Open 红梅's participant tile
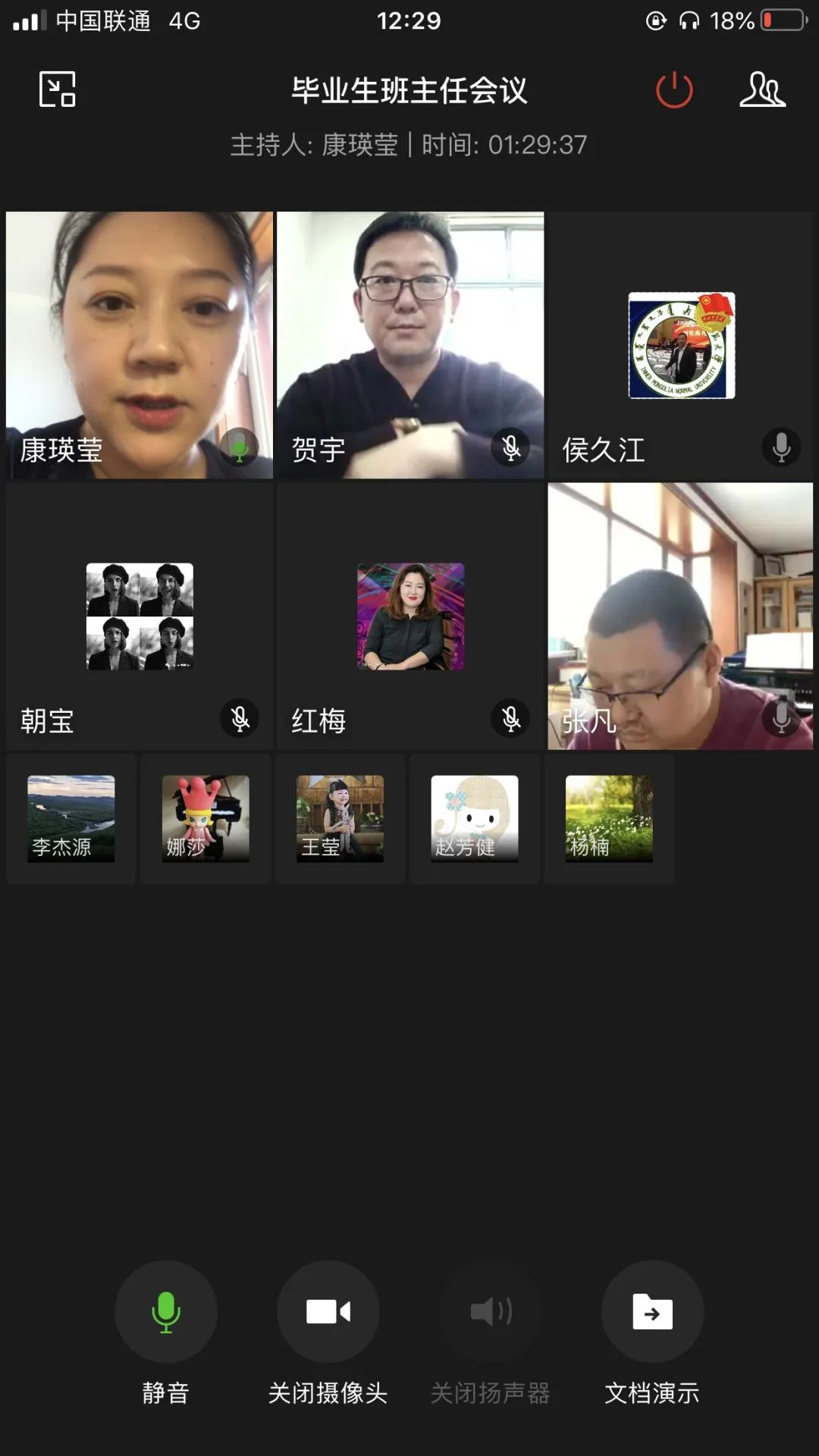Viewport: 819px width, 1456px height. pos(410,616)
